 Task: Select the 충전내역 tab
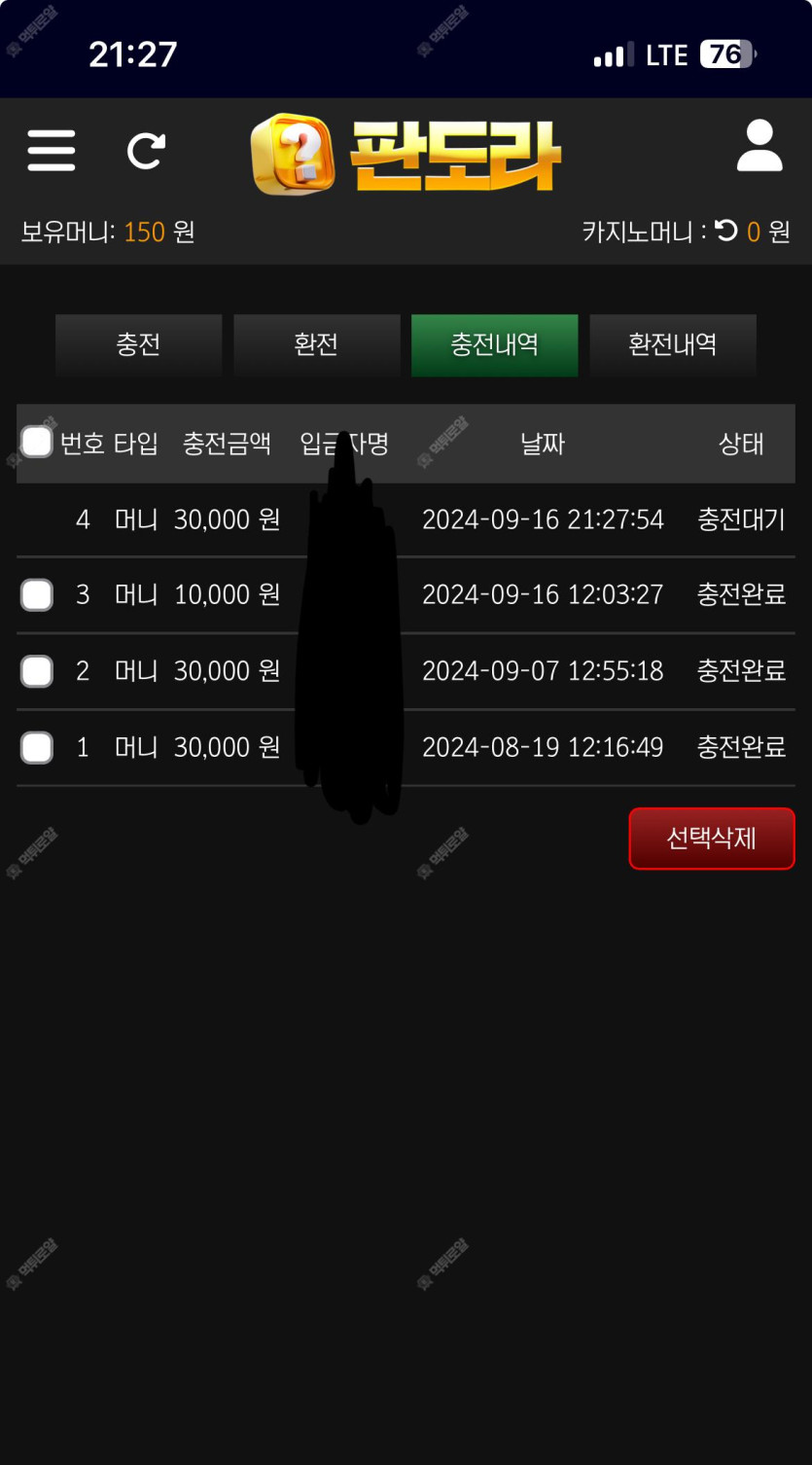494,344
